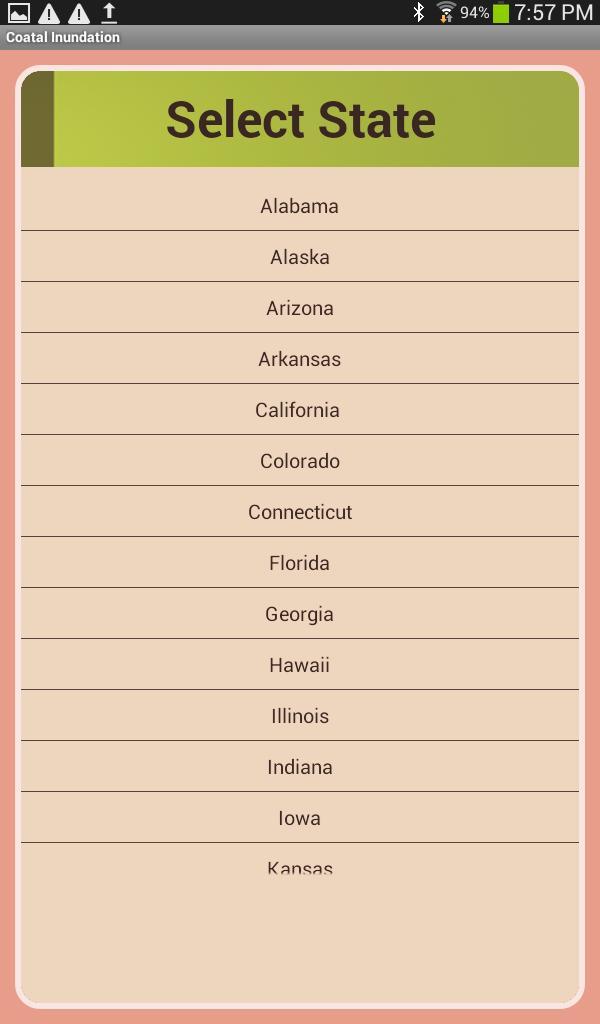Select Alabama from the state list
The width and height of the screenshot is (600, 1024).
click(300, 205)
